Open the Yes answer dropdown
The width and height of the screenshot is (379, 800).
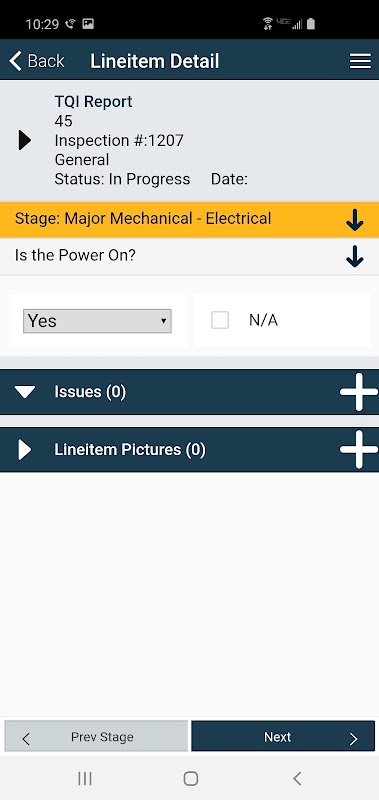[x=97, y=321]
